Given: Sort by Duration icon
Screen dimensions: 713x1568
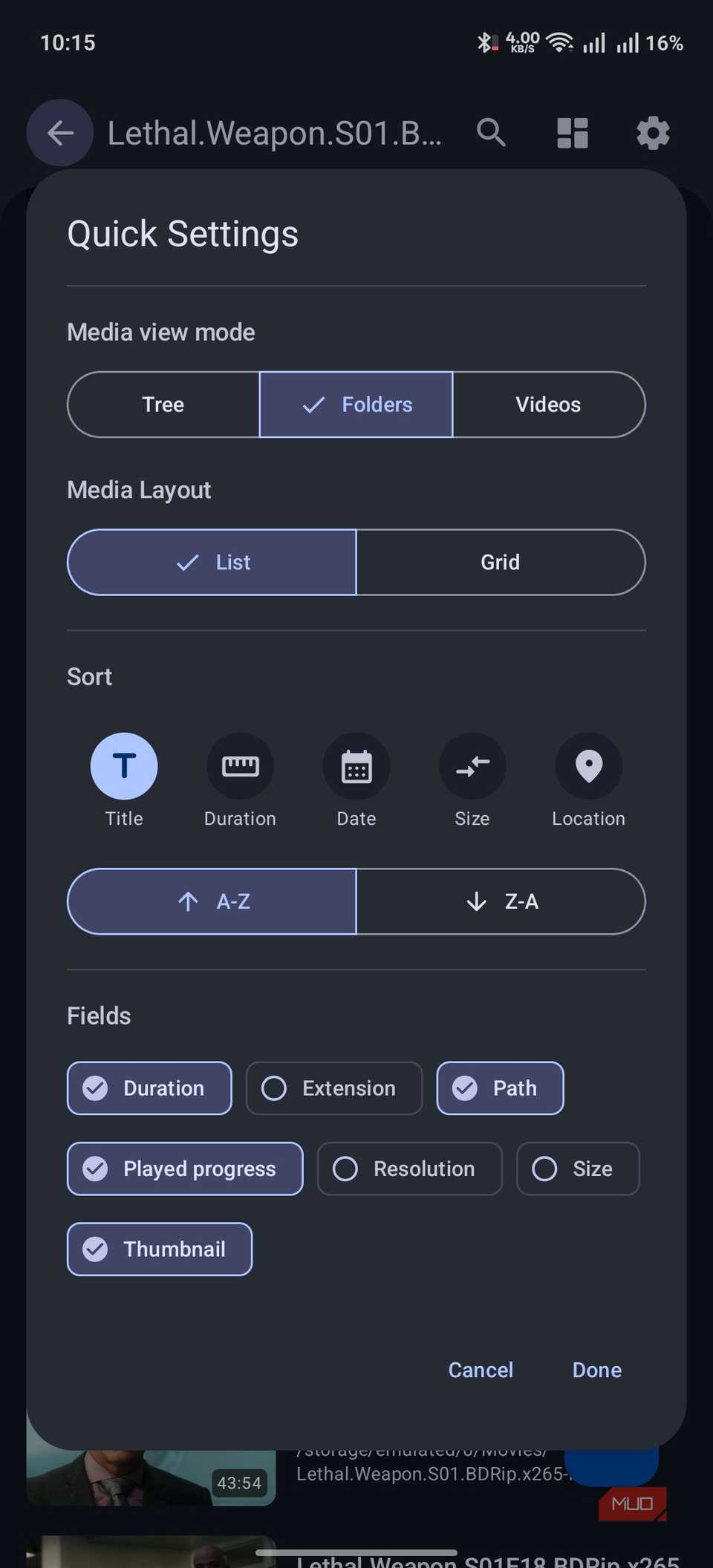Looking at the screenshot, I should [240, 766].
